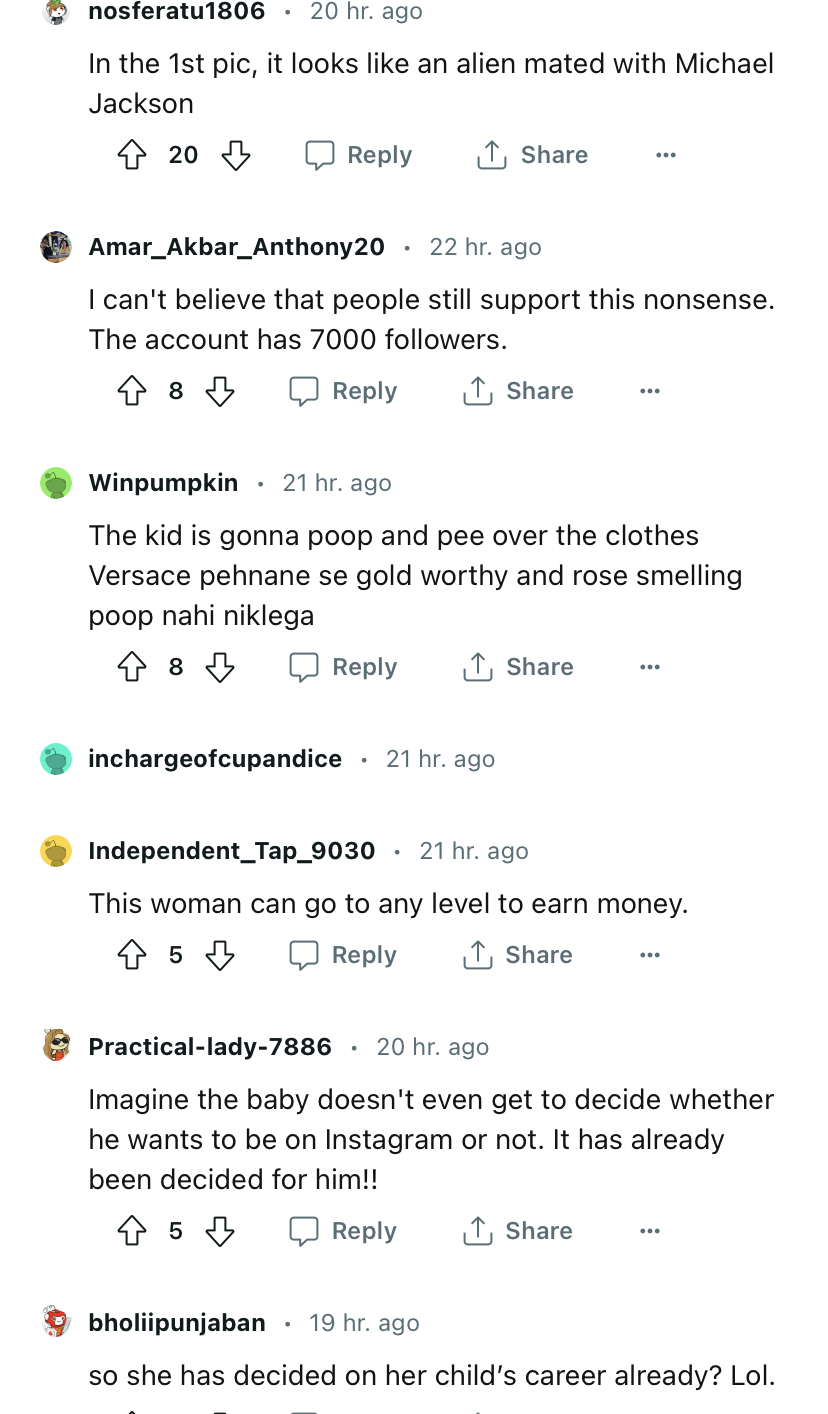
Task: Downvote Winpumpkin's comment
Action: point(220,667)
